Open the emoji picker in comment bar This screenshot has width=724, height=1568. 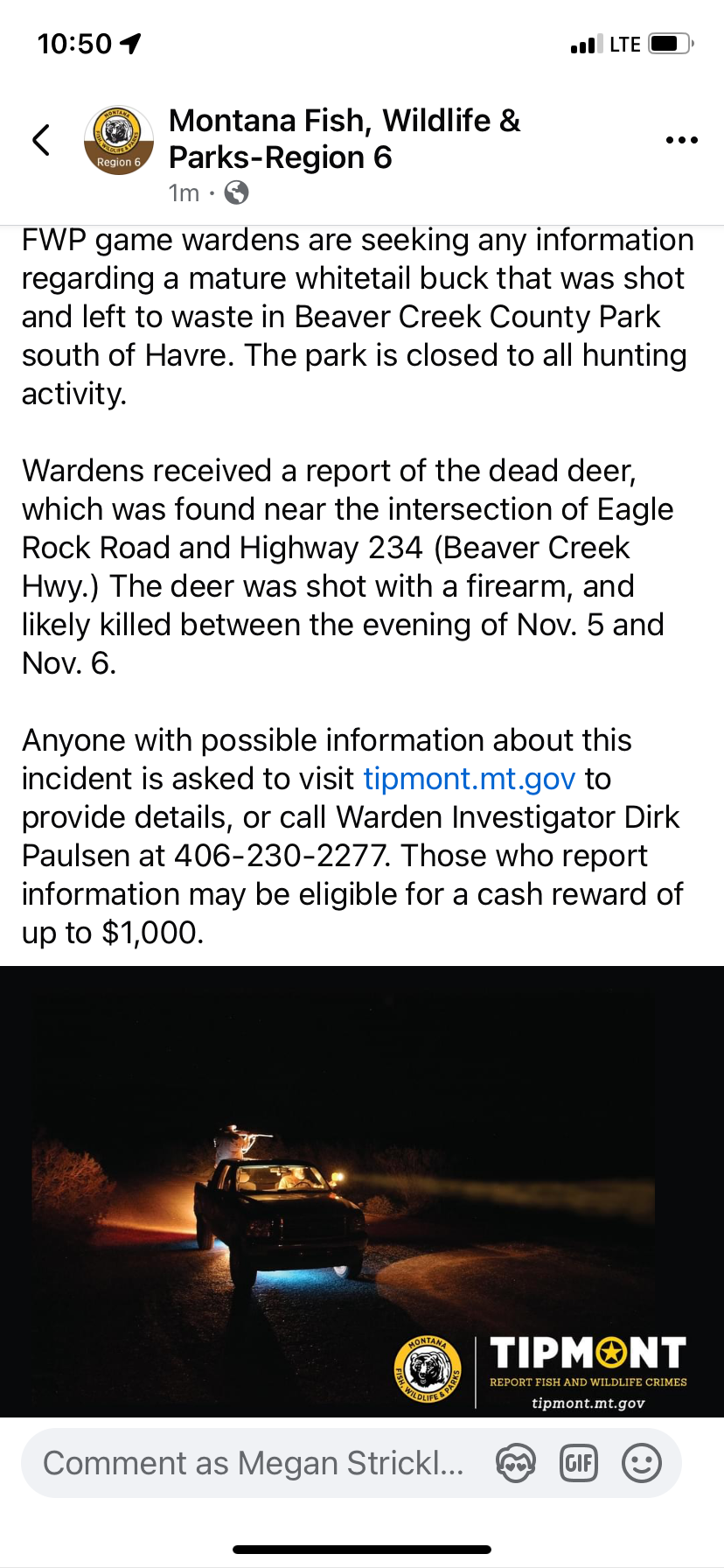tap(642, 1463)
